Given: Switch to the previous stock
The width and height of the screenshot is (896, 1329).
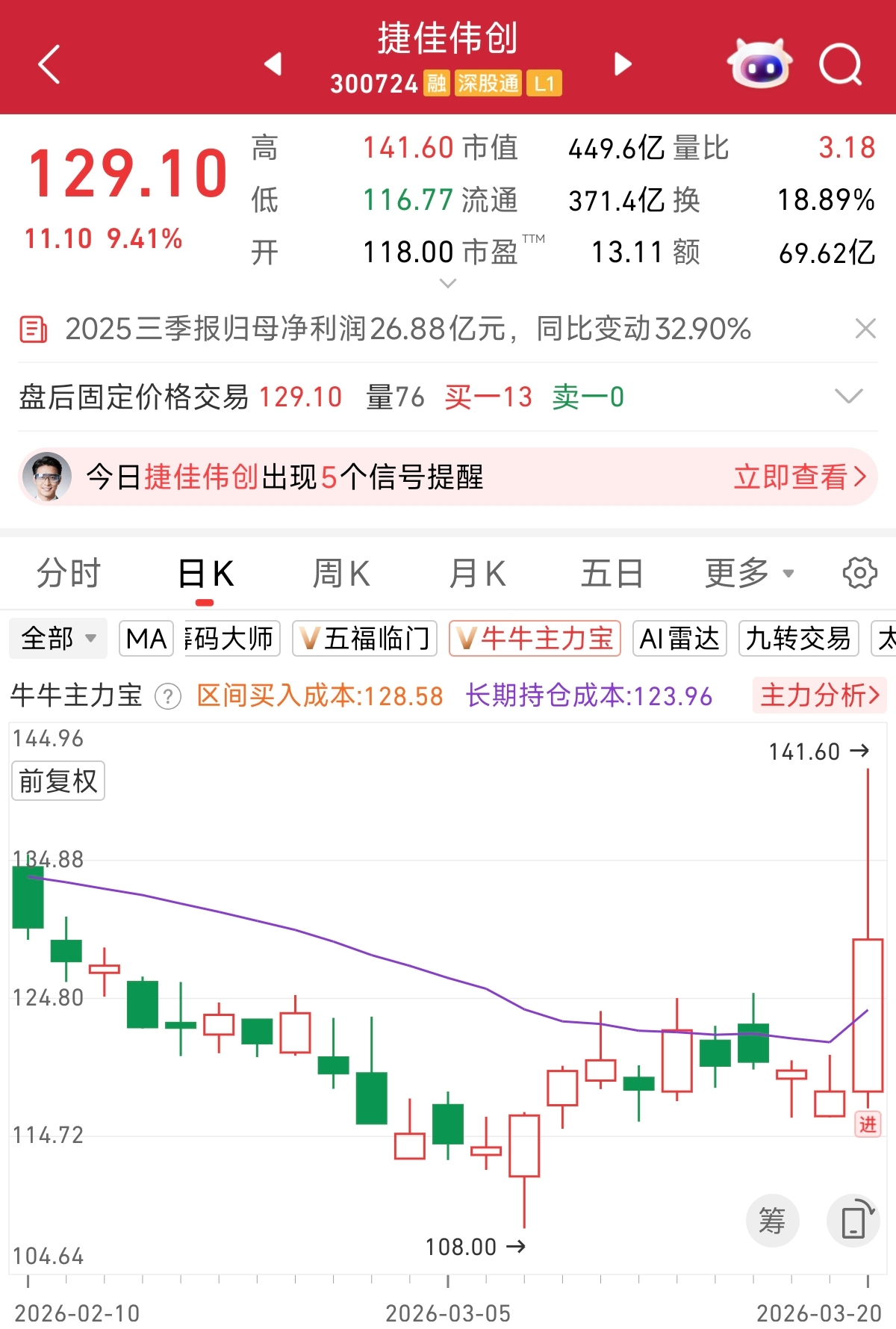Looking at the screenshot, I should tap(273, 64).
